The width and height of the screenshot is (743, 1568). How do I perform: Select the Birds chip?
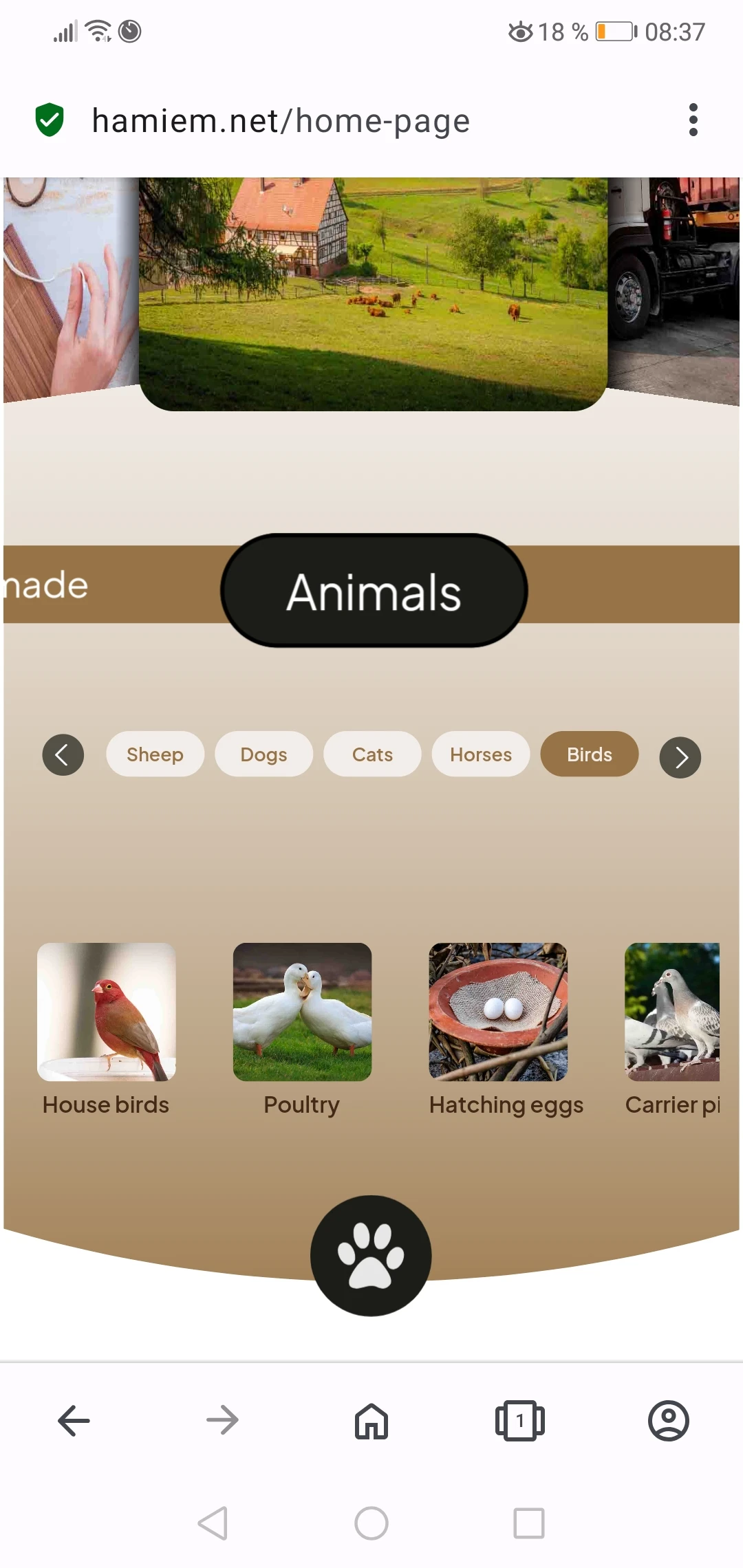click(589, 754)
